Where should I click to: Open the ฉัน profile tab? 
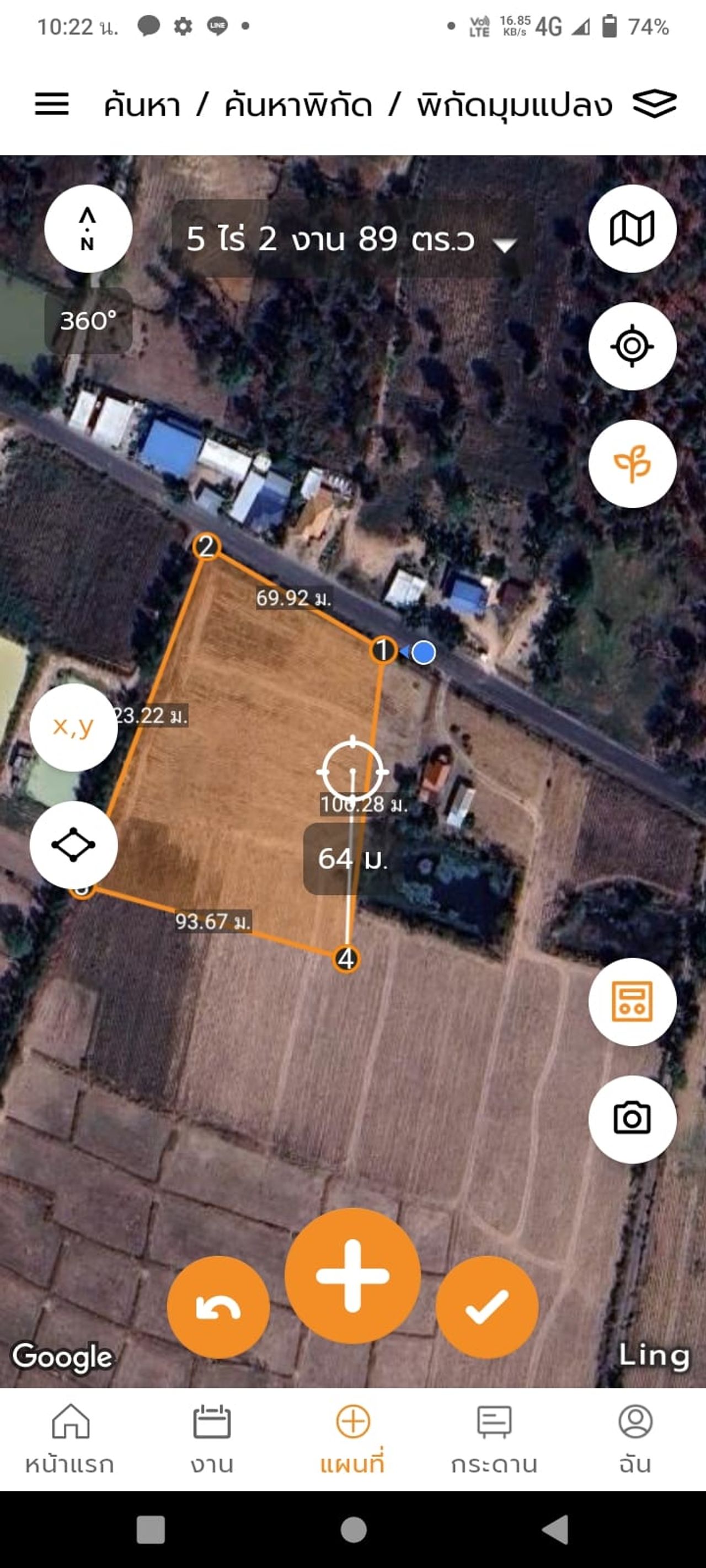[x=635, y=1440]
